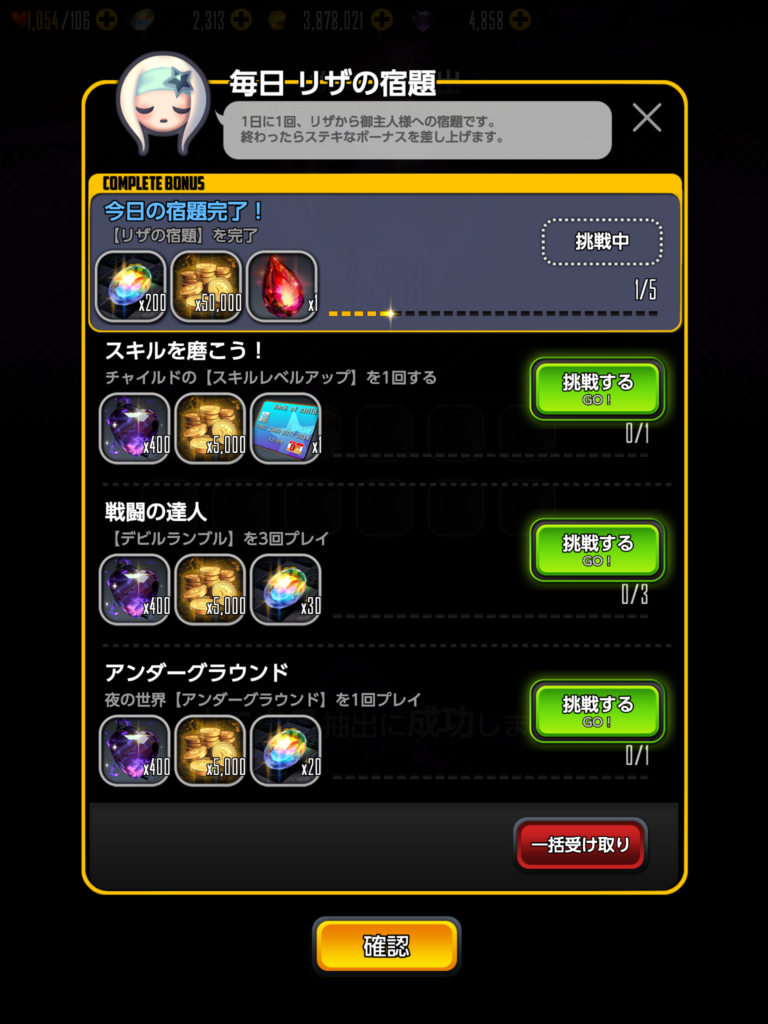View the red gem reward in the complete bonus

281,286
